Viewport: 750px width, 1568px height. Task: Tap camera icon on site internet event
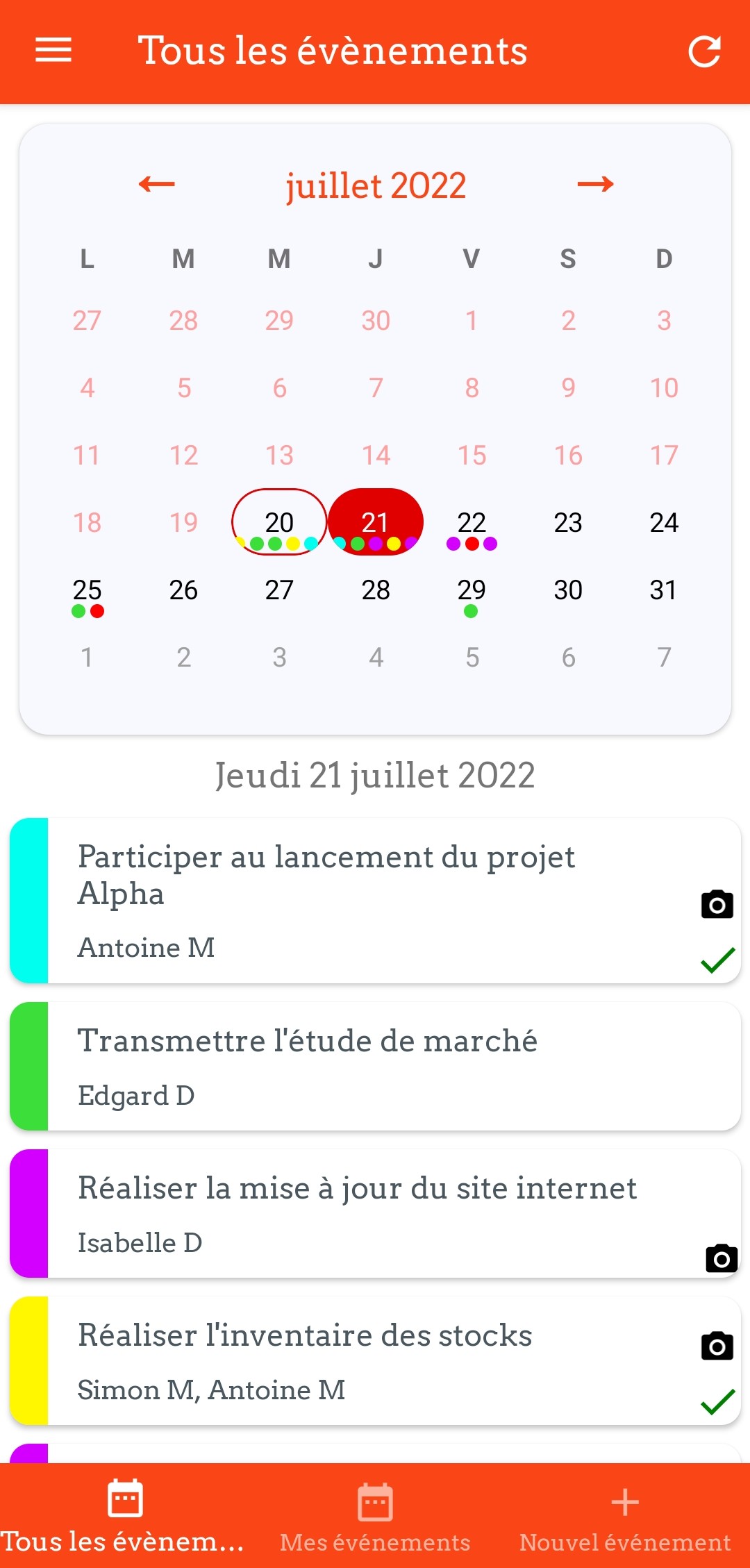click(722, 1258)
